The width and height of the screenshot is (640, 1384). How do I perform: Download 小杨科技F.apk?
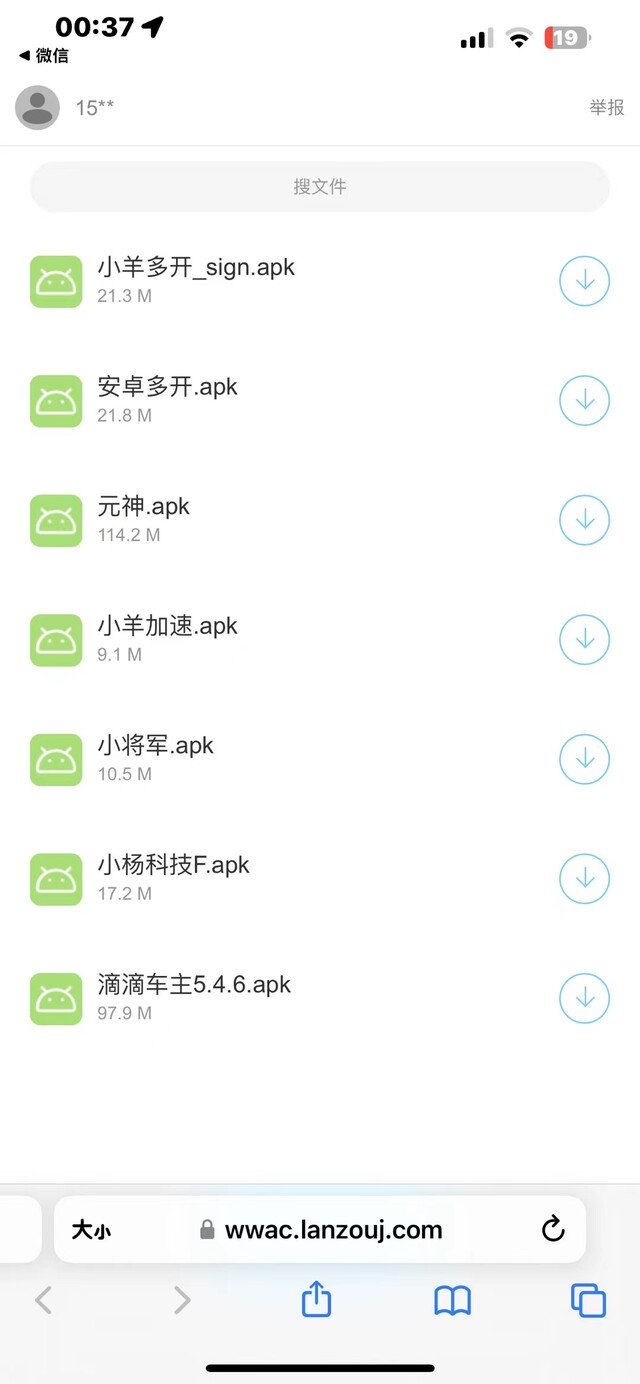(x=584, y=878)
